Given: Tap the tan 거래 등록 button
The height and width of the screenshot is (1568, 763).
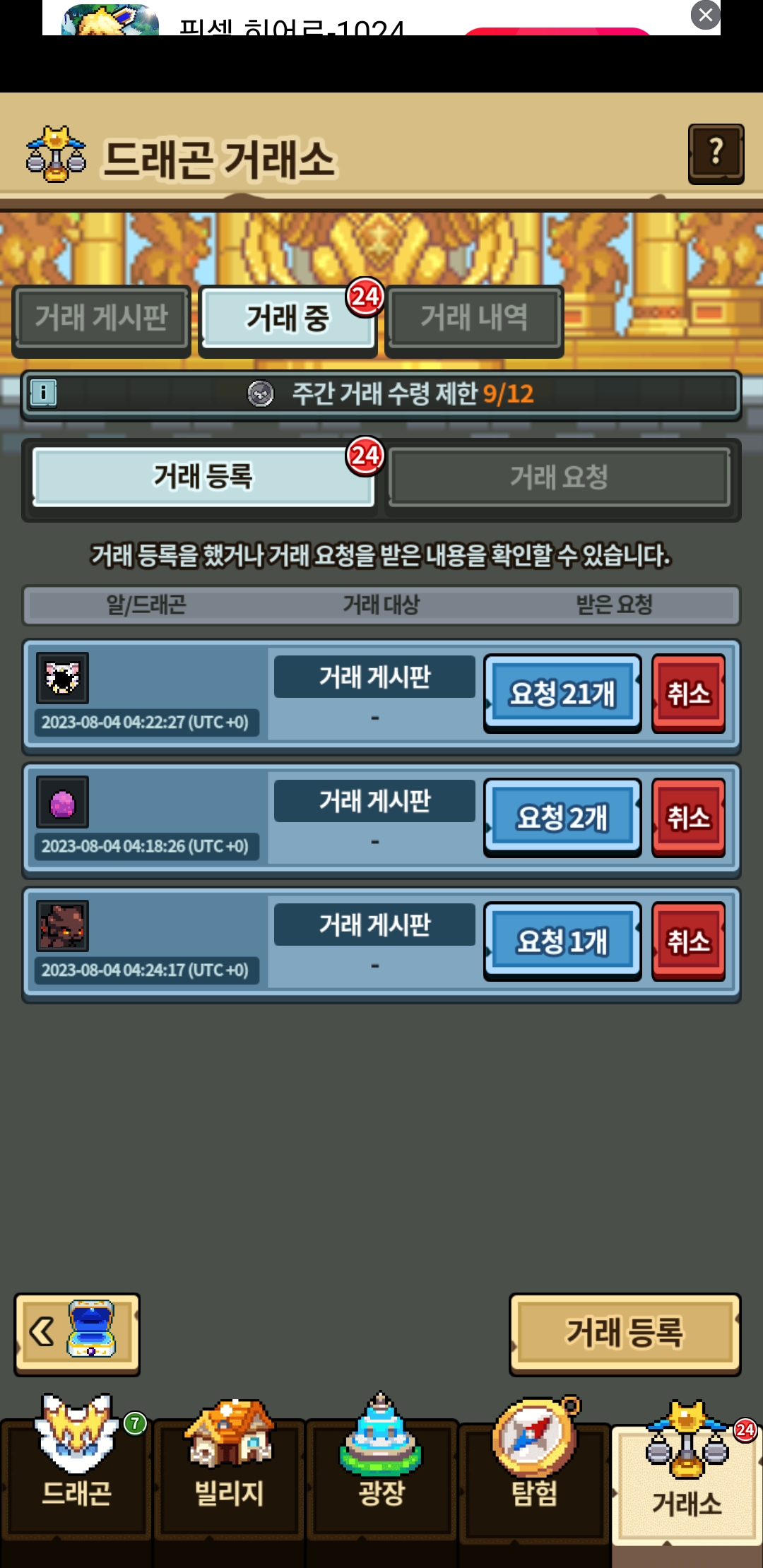Looking at the screenshot, I should (625, 1334).
